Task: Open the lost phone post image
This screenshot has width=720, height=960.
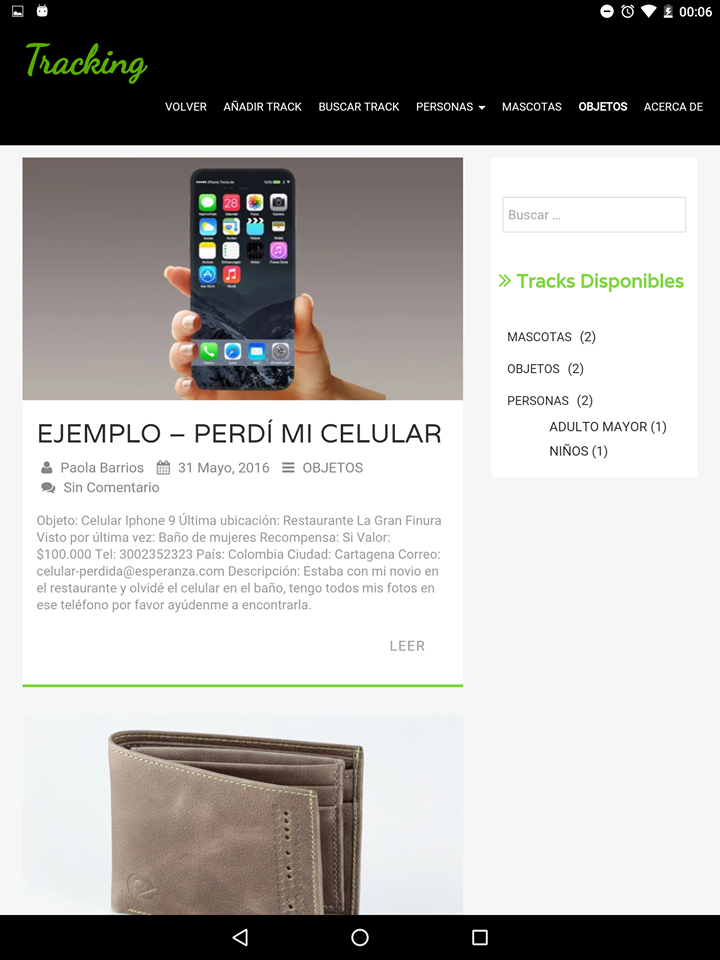Action: (242, 278)
